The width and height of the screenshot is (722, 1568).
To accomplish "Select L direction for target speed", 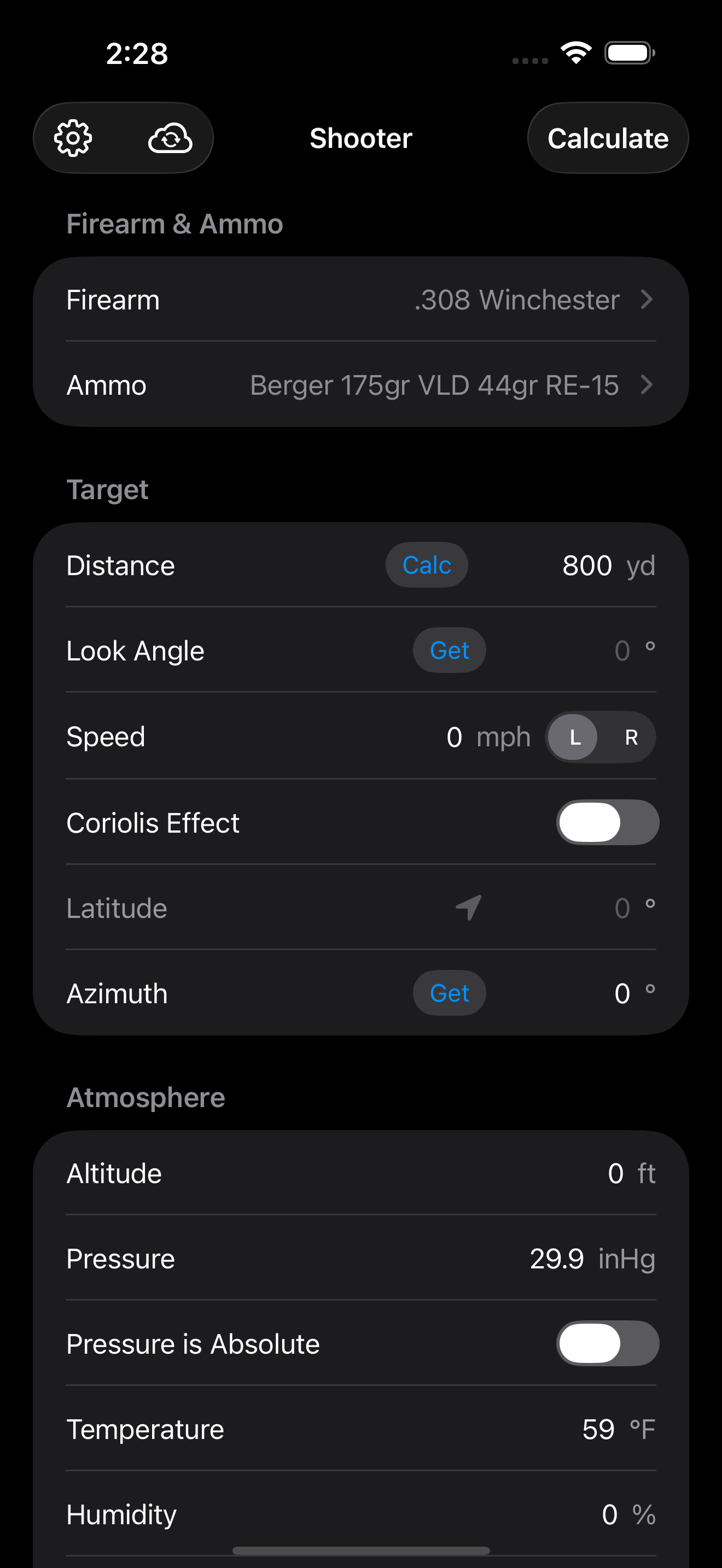I will pos(574,737).
